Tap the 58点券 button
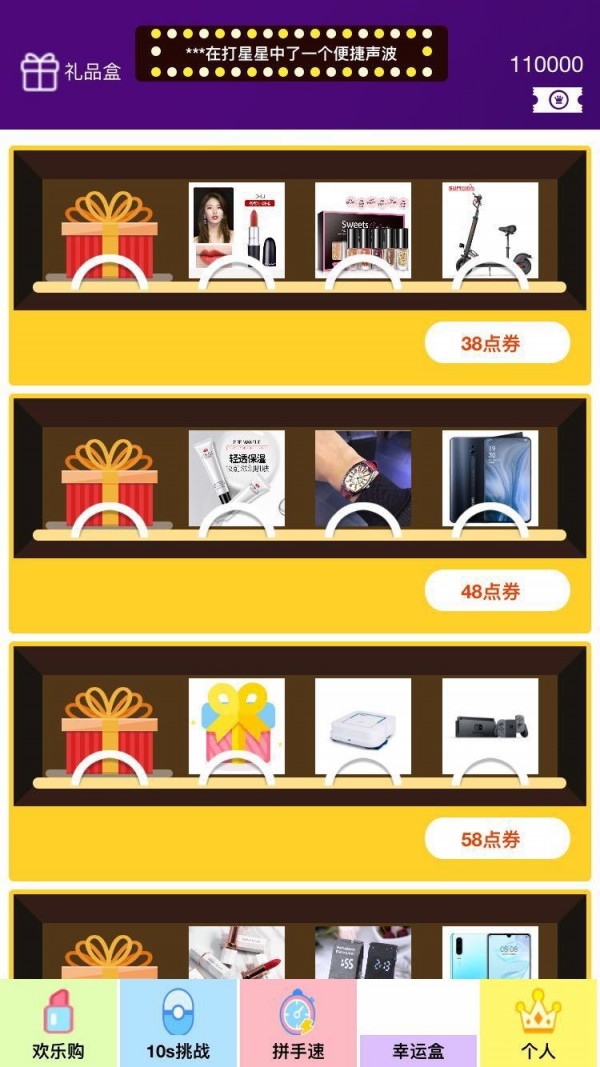 [497, 838]
